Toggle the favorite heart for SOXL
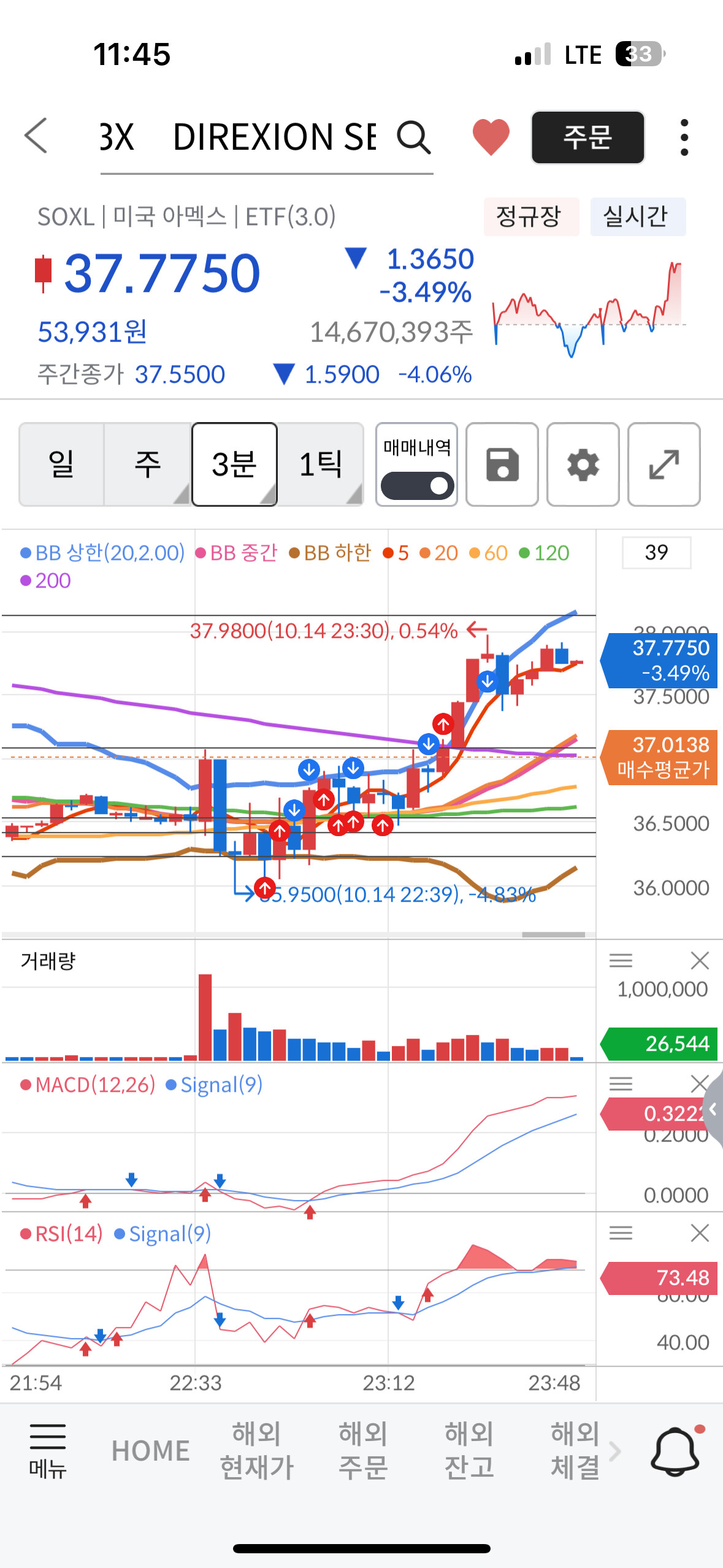This screenshot has width=723, height=1568. tap(491, 136)
